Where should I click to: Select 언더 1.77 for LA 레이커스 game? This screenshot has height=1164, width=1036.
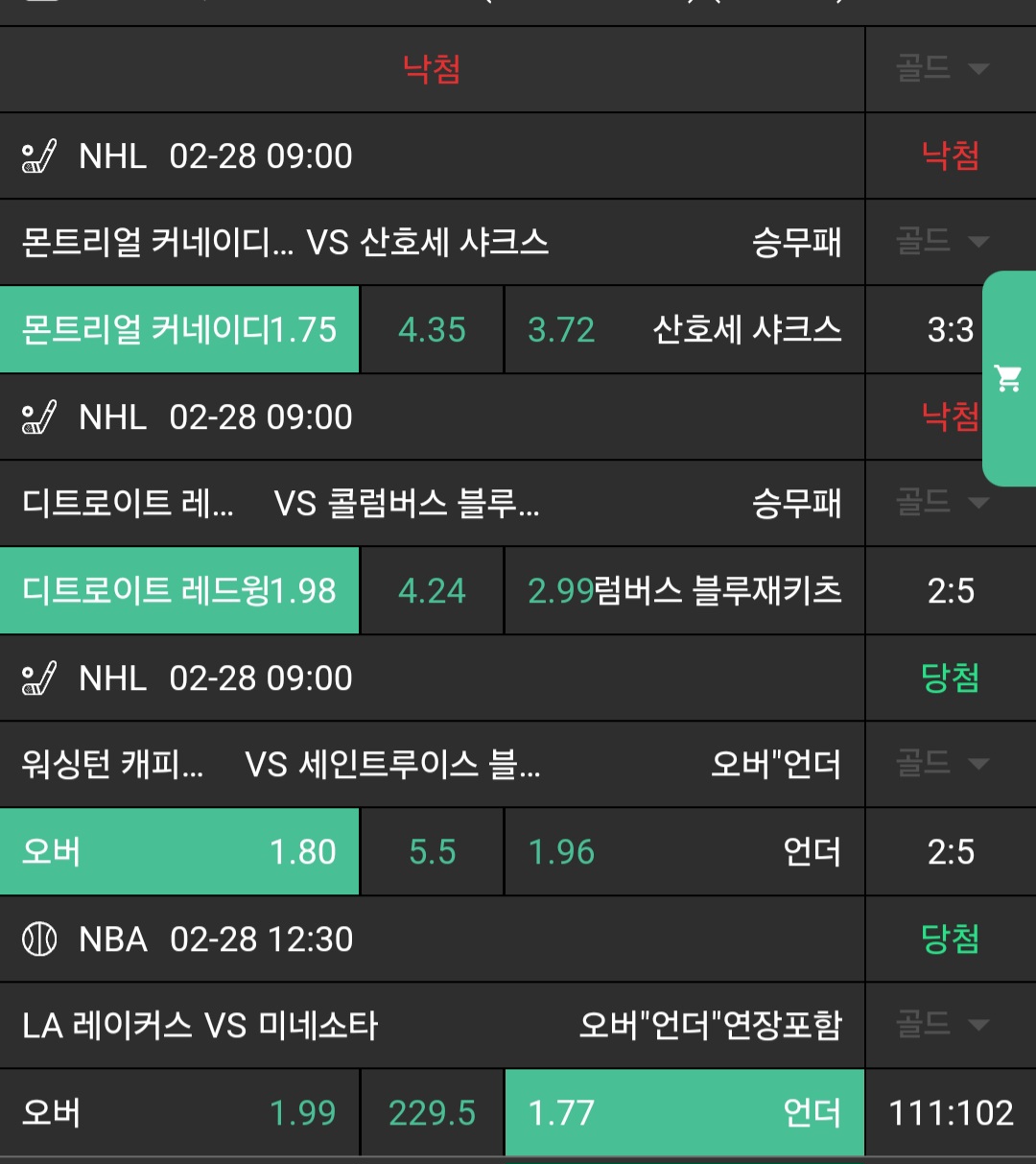tap(684, 1113)
